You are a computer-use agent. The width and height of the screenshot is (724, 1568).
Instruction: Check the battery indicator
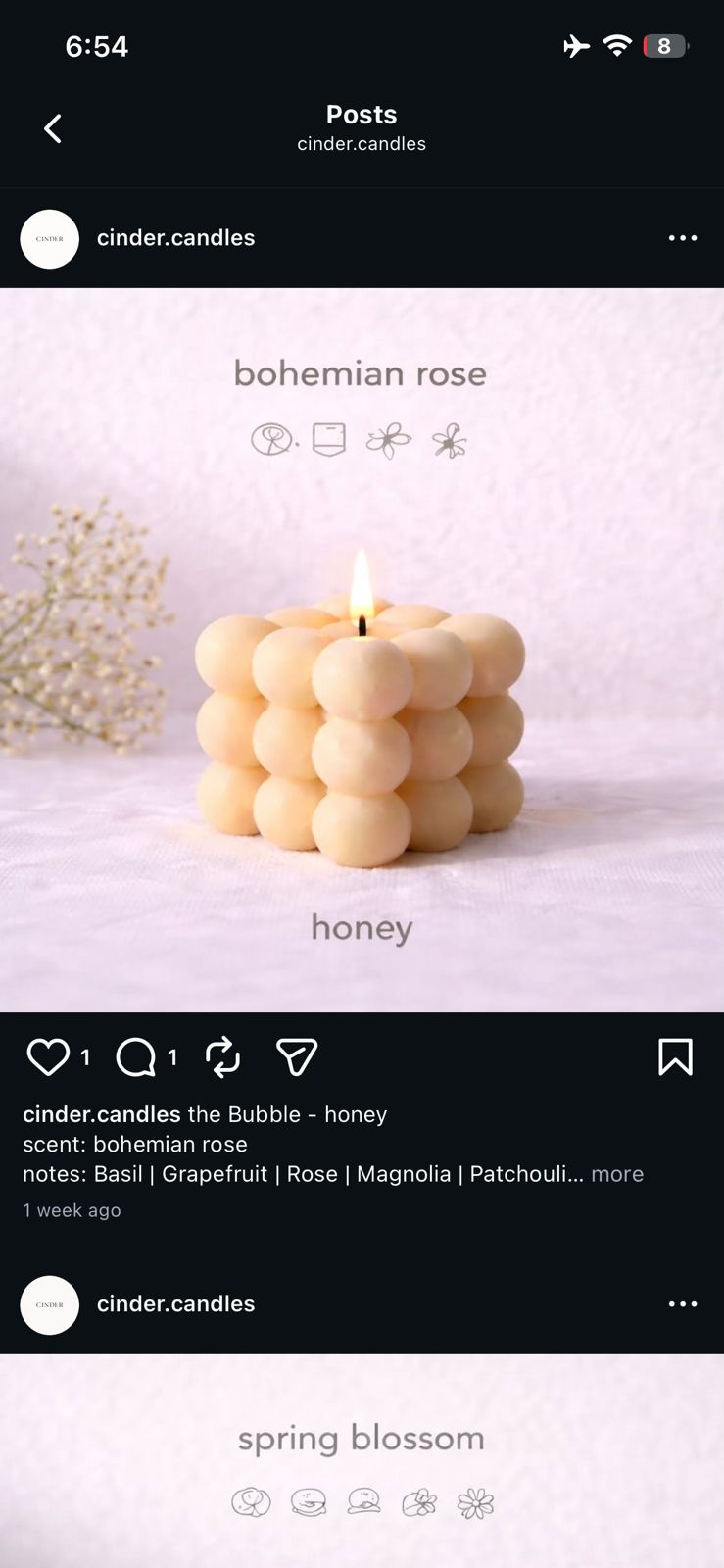click(x=664, y=45)
